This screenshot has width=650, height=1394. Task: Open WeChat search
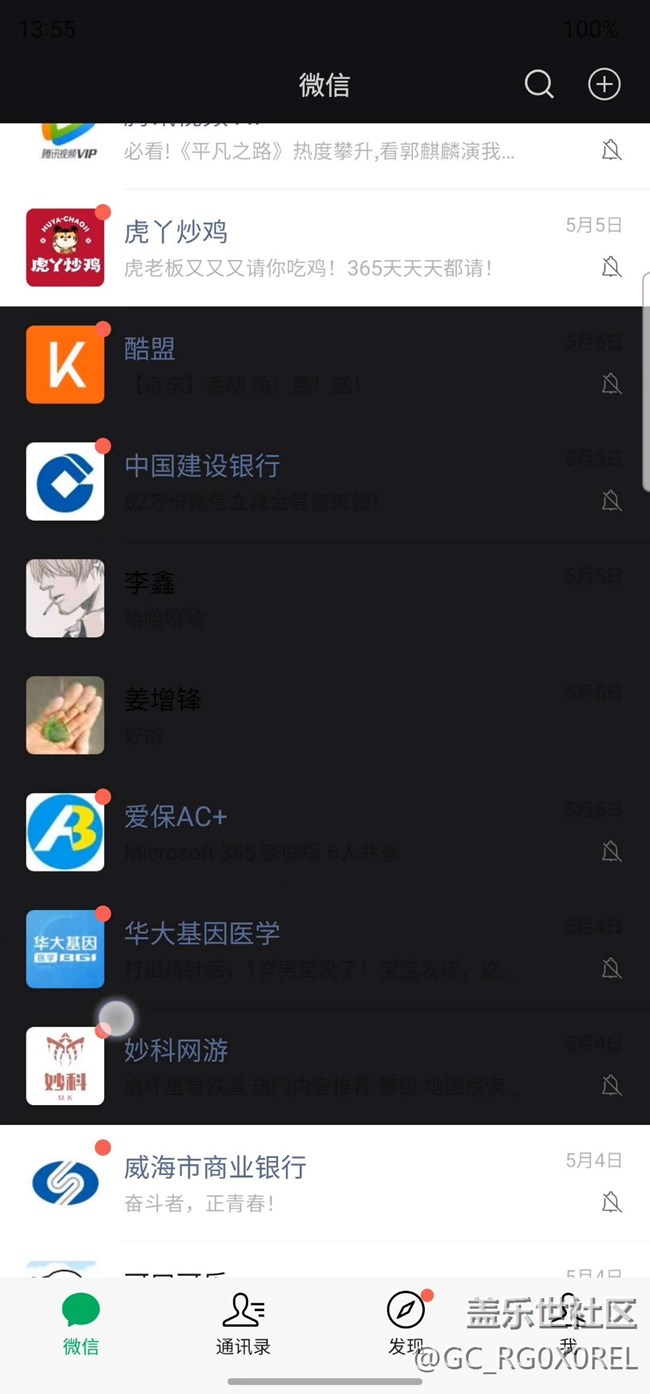click(539, 85)
